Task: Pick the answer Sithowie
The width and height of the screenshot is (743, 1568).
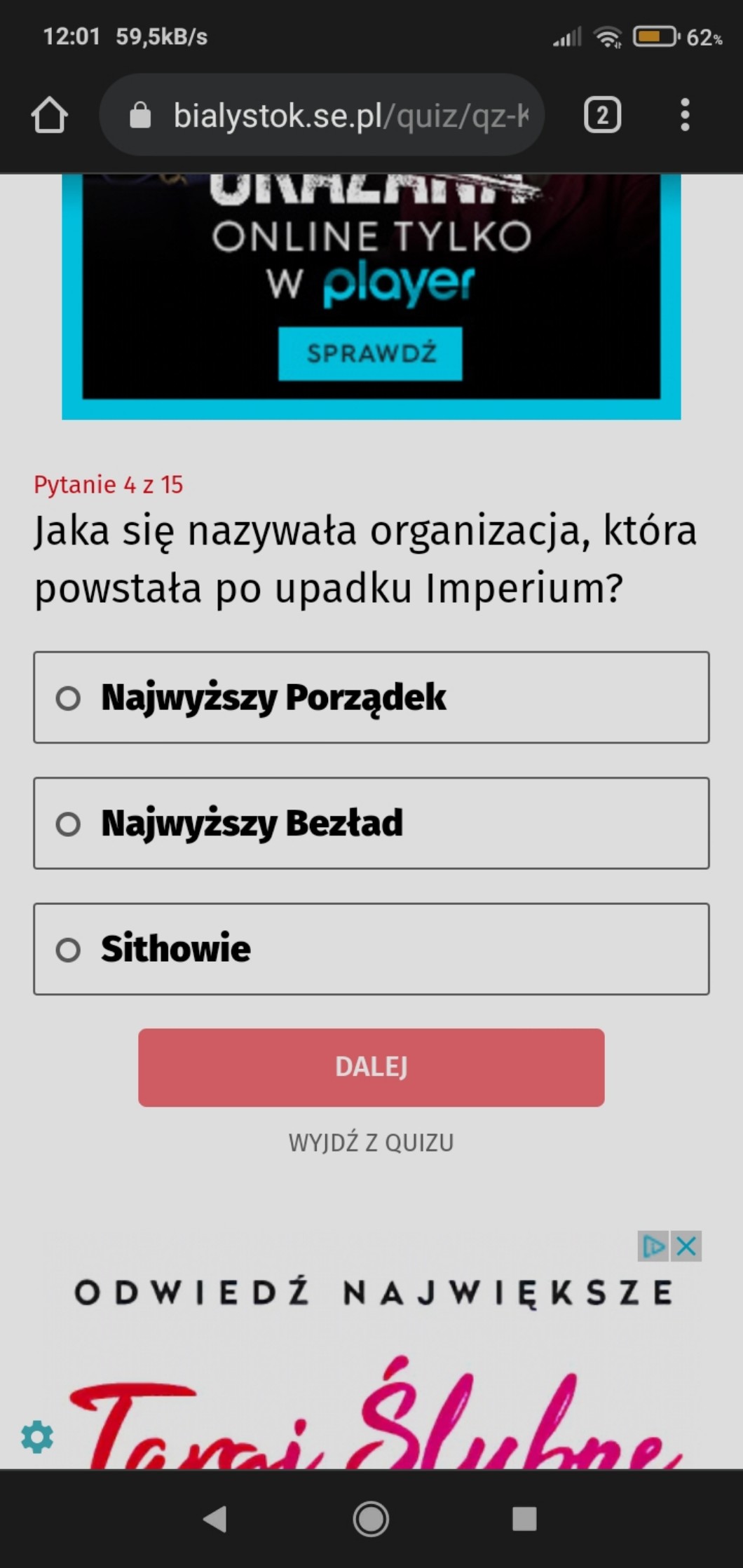Action: click(x=371, y=948)
